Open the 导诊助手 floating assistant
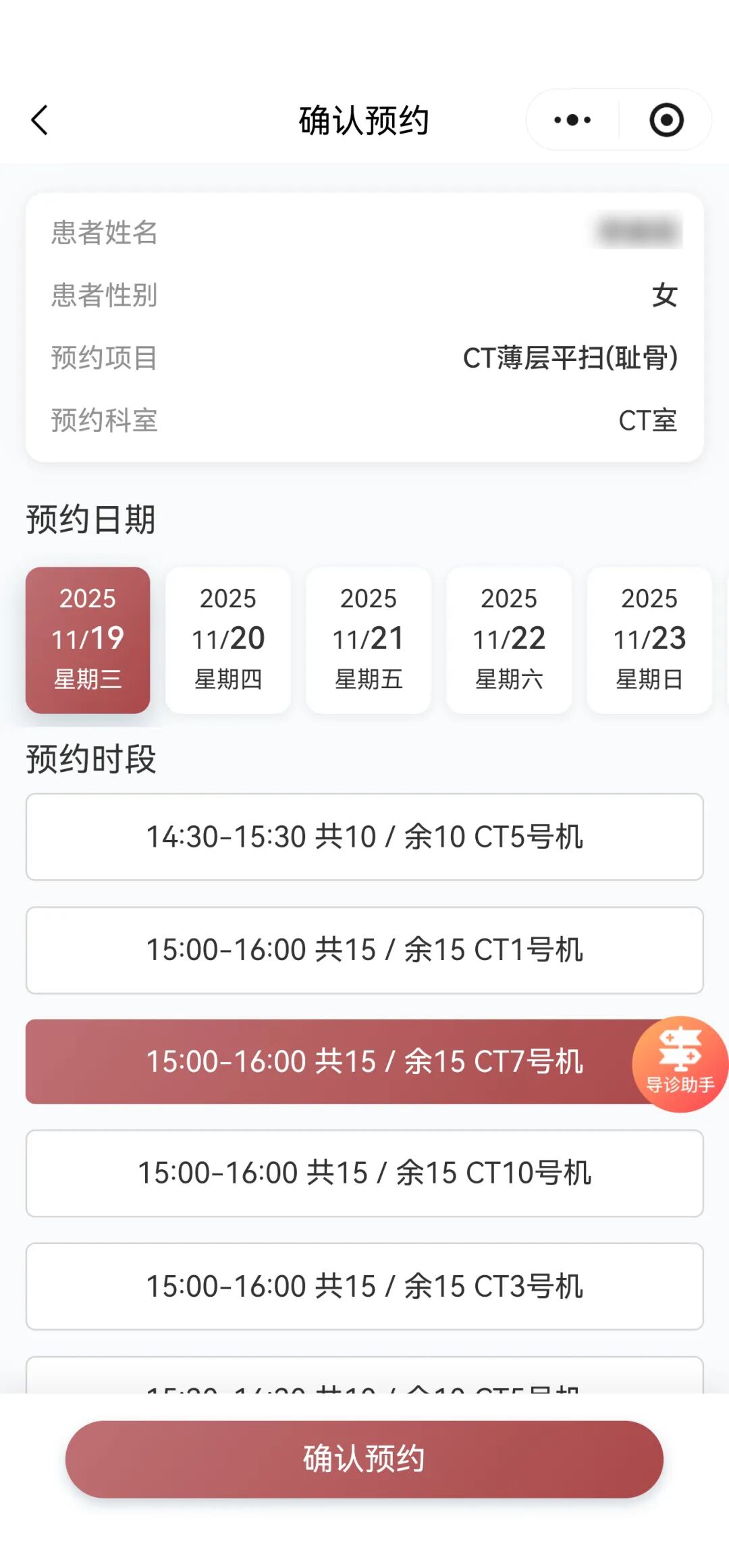The height and width of the screenshot is (1568, 729). tap(680, 1064)
